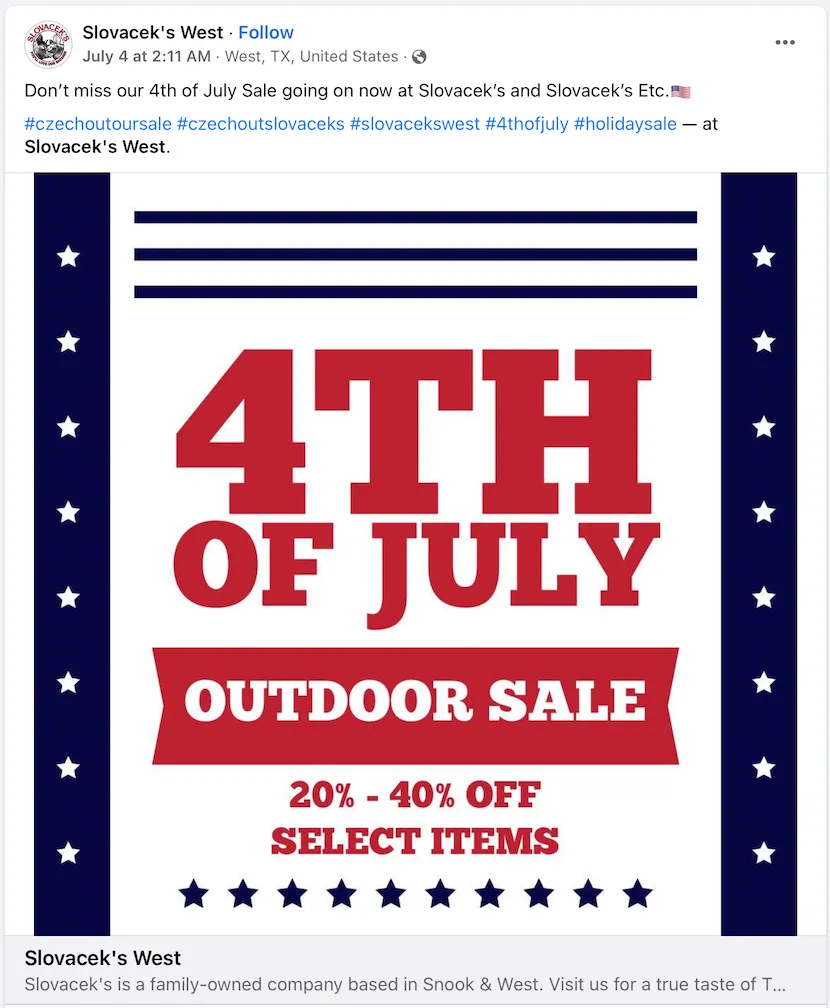Open the #czechoutslovaceks hashtag
This screenshot has height=1008, width=830.
[x=260, y=124]
